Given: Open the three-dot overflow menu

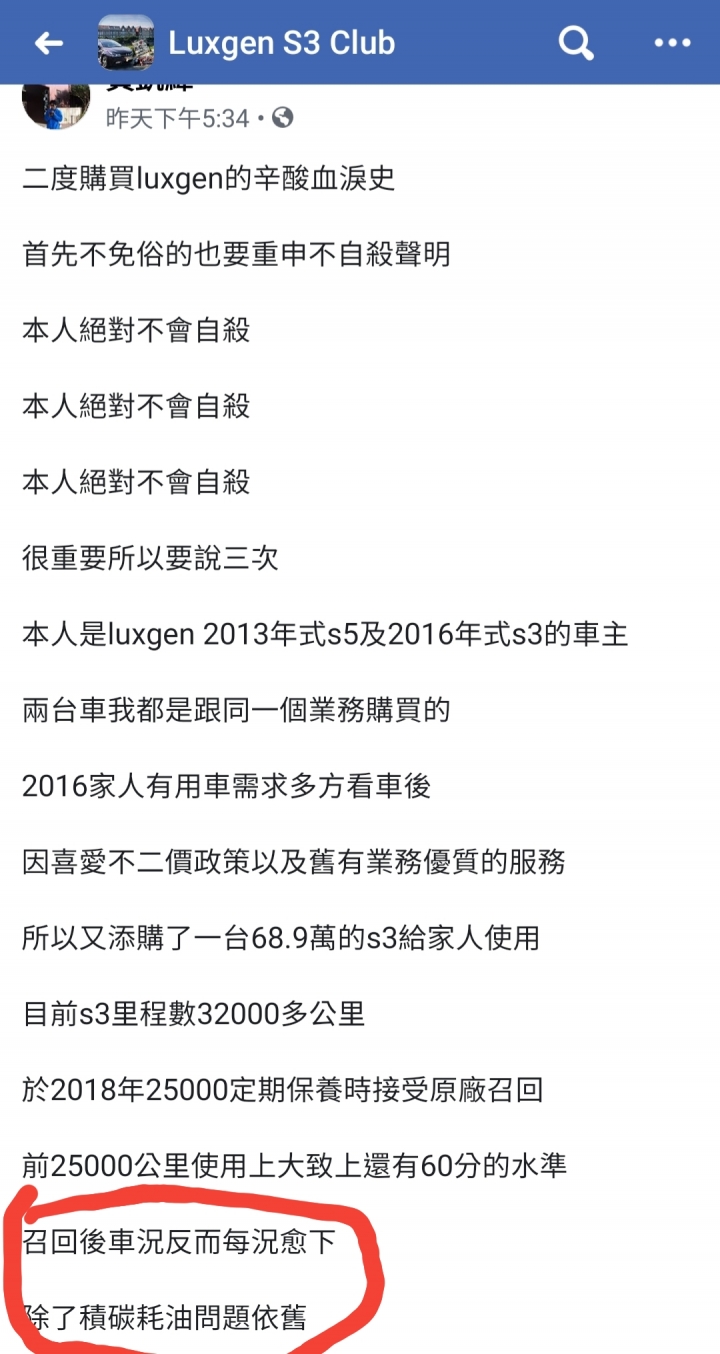Looking at the screenshot, I should tap(672, 43).
